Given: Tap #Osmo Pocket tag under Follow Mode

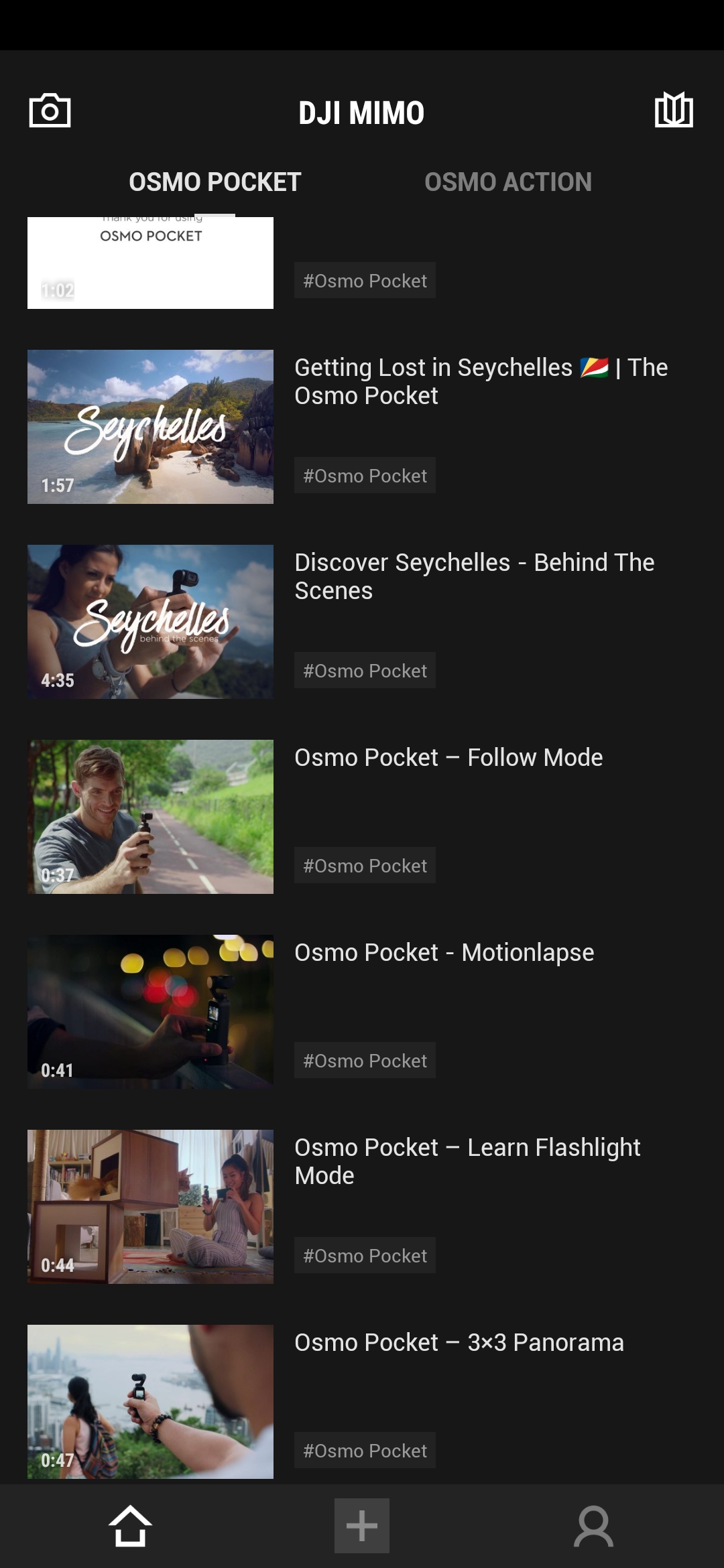Looking at the screenshot, I should (365, 866).
